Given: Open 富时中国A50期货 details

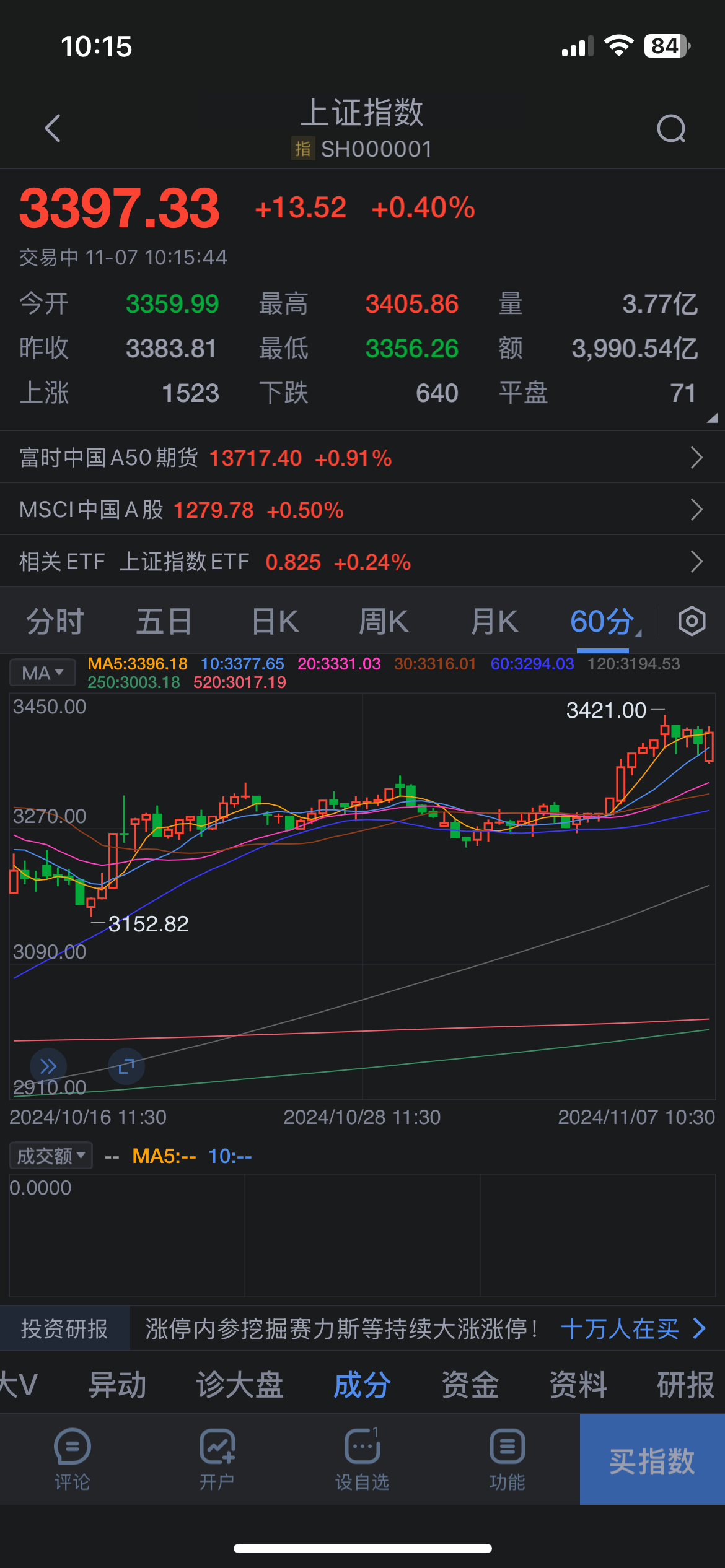Looking at the screenshot, I should (362, 458).
